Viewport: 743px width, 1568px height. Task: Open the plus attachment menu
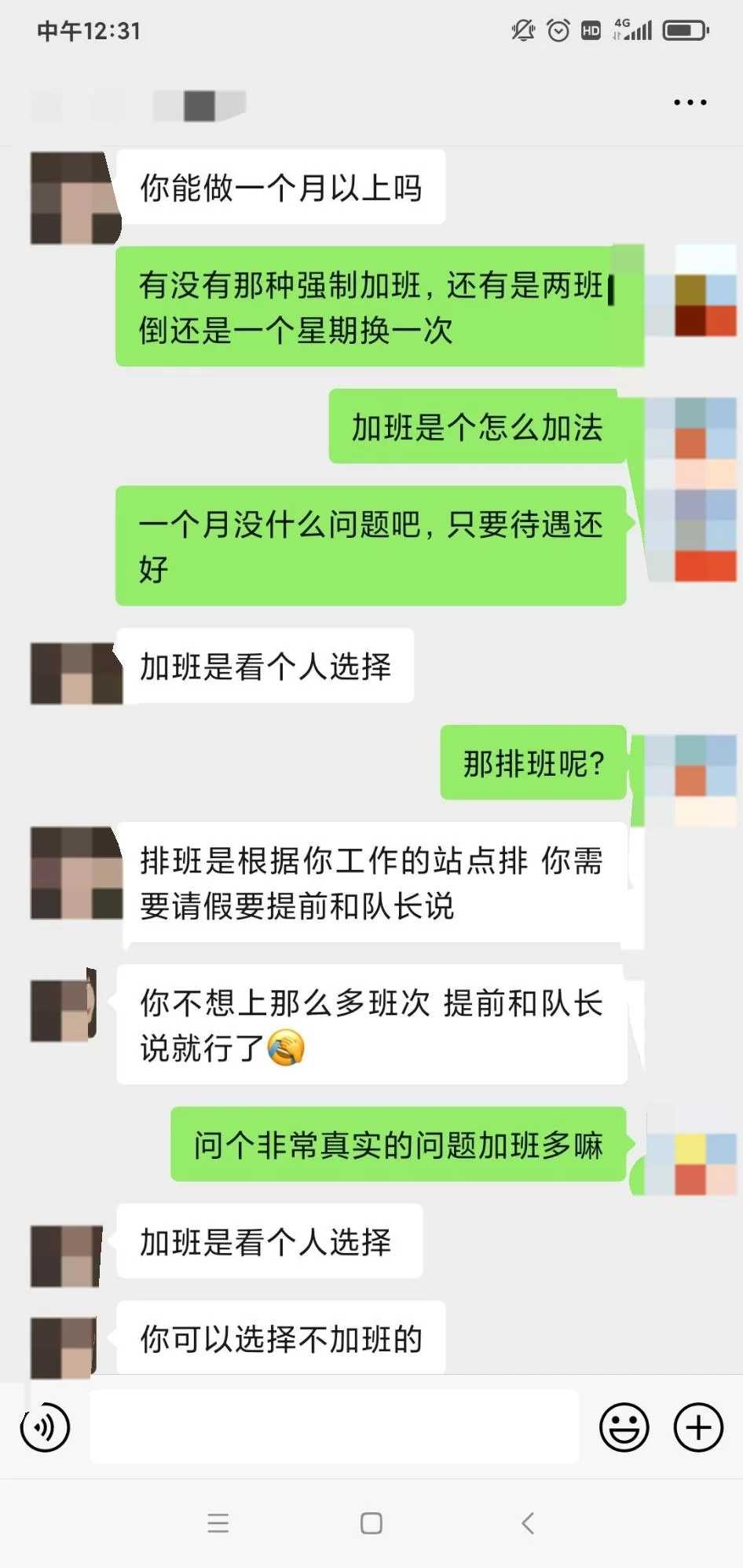698,1427
